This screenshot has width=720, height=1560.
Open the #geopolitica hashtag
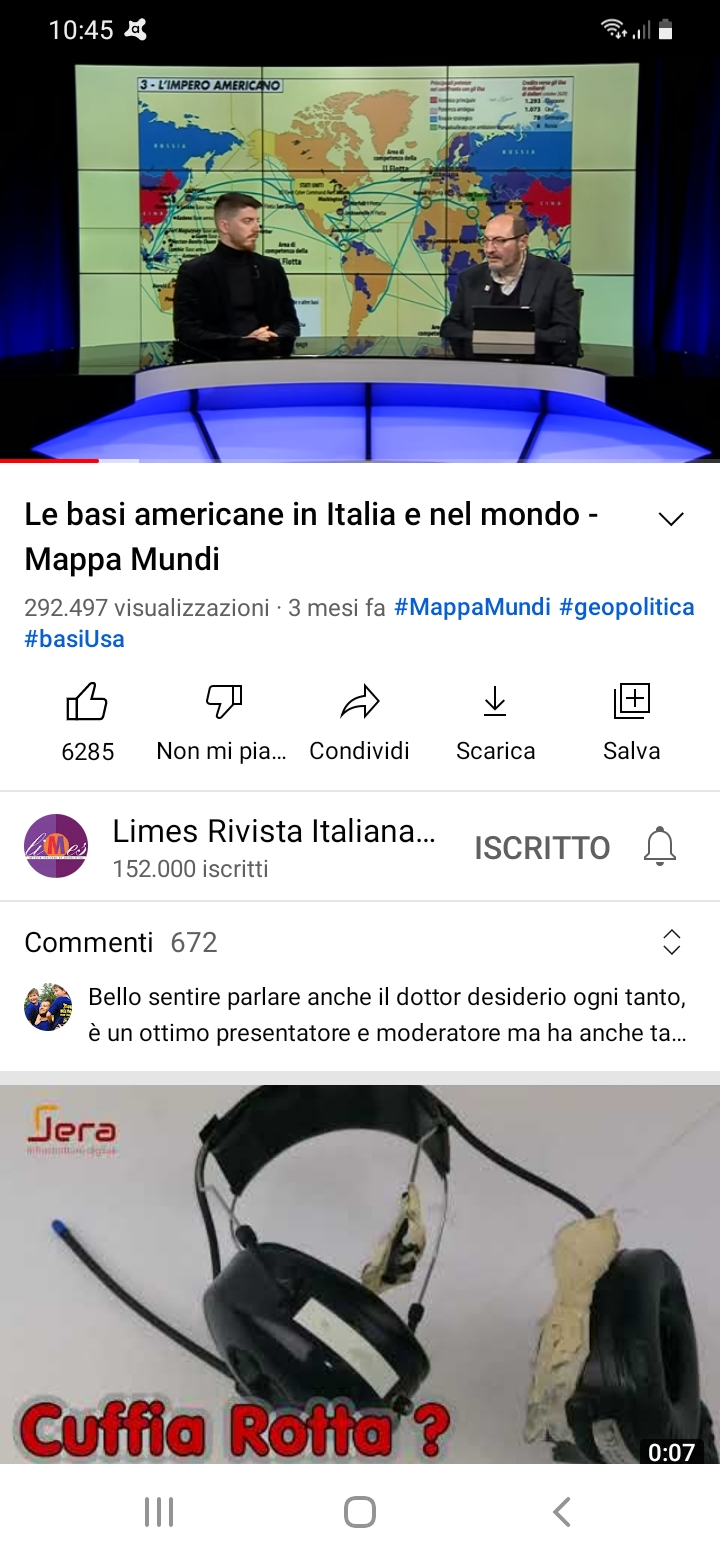coord(626,607)
